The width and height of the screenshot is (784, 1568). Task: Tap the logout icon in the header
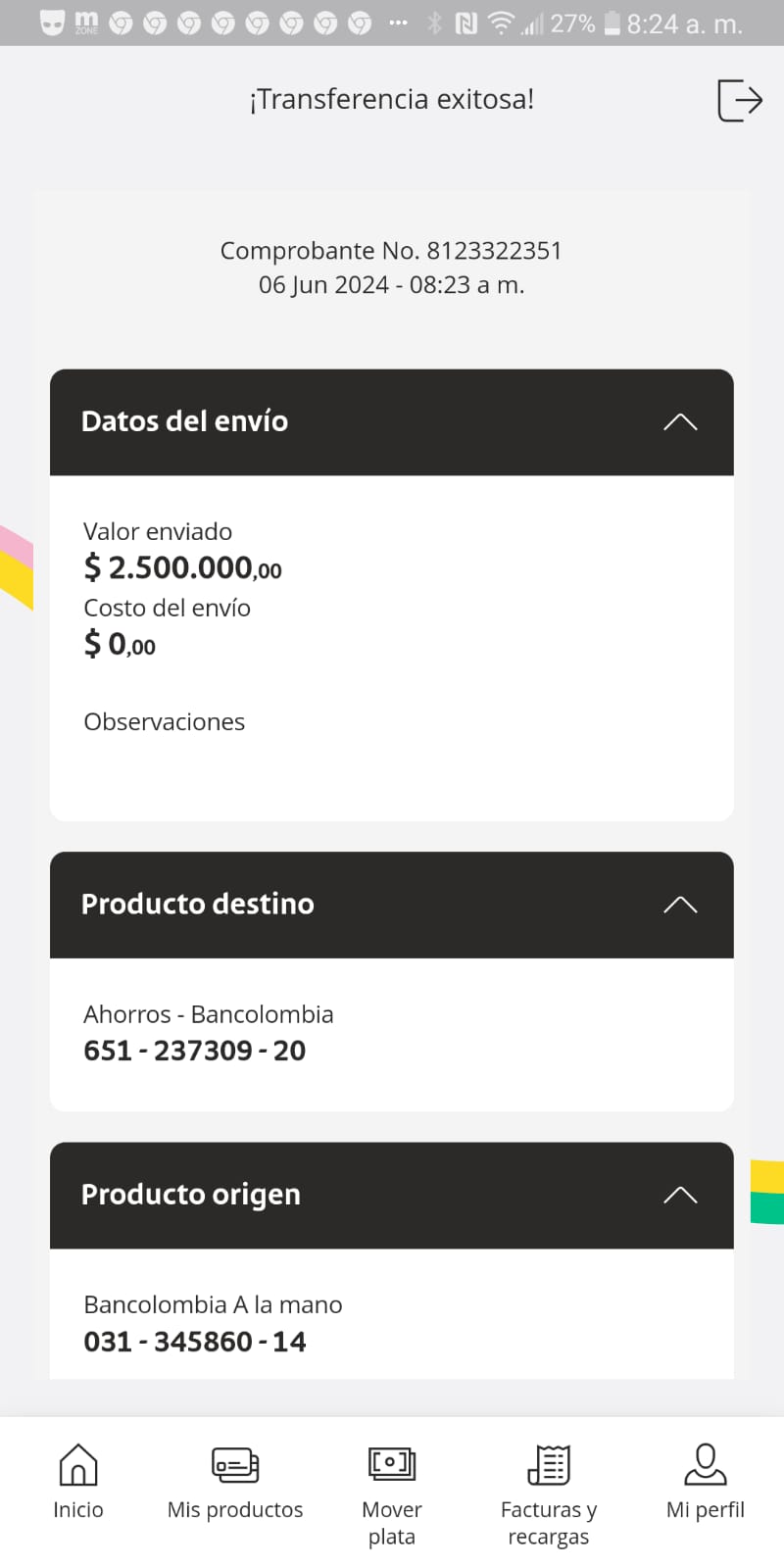click(740, 100)
